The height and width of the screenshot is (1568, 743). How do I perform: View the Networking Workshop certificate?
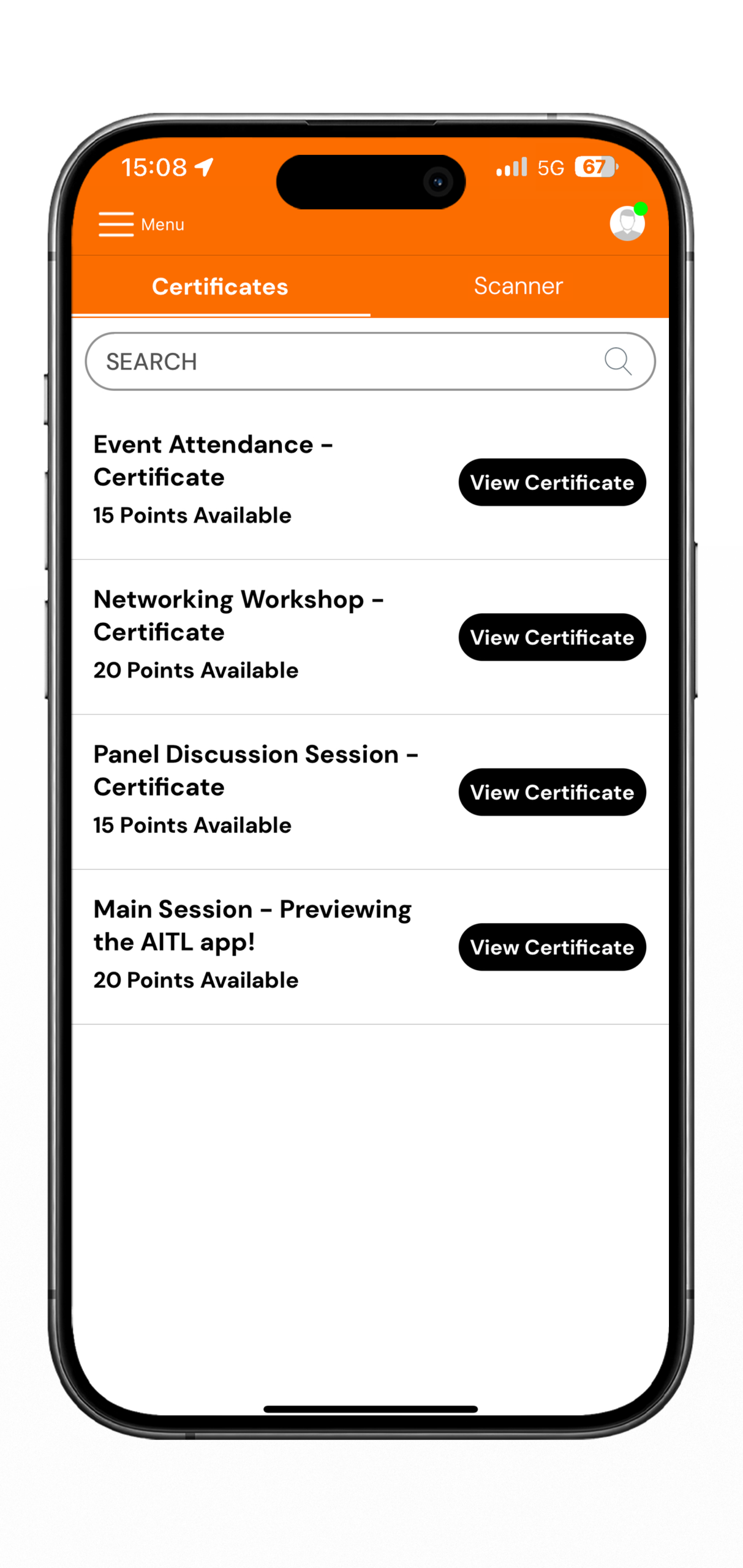coord(552,638)
